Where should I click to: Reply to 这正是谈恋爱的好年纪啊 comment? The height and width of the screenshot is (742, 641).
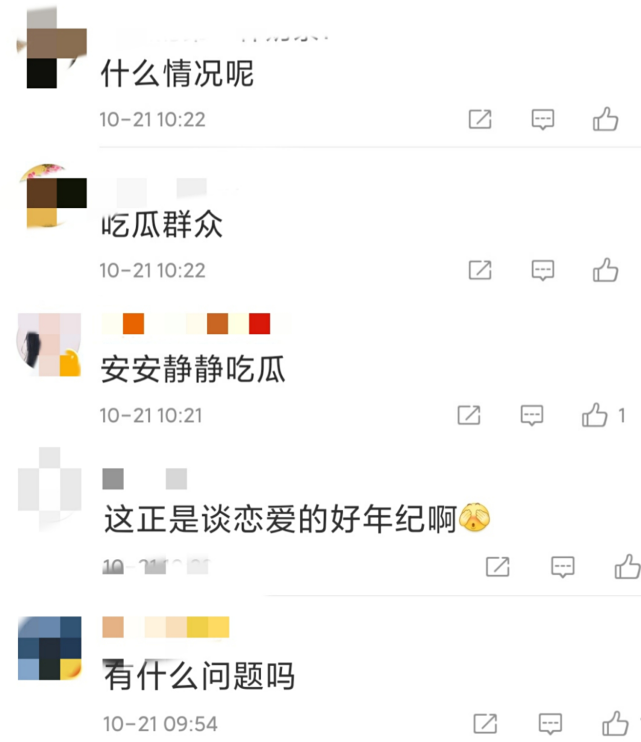click(562, 567)
